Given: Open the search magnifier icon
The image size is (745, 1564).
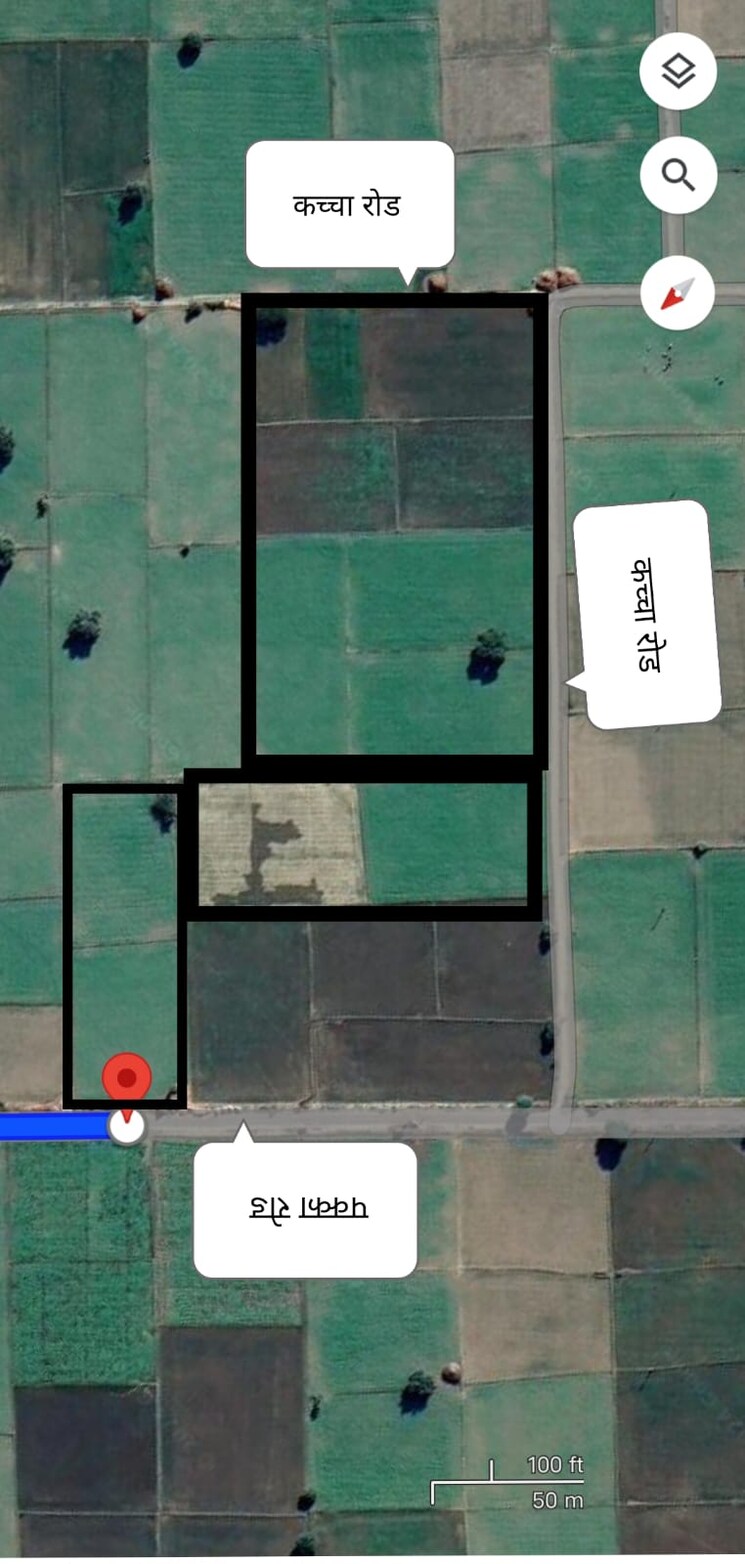Looking at the screenshot, I should point(678,175).
